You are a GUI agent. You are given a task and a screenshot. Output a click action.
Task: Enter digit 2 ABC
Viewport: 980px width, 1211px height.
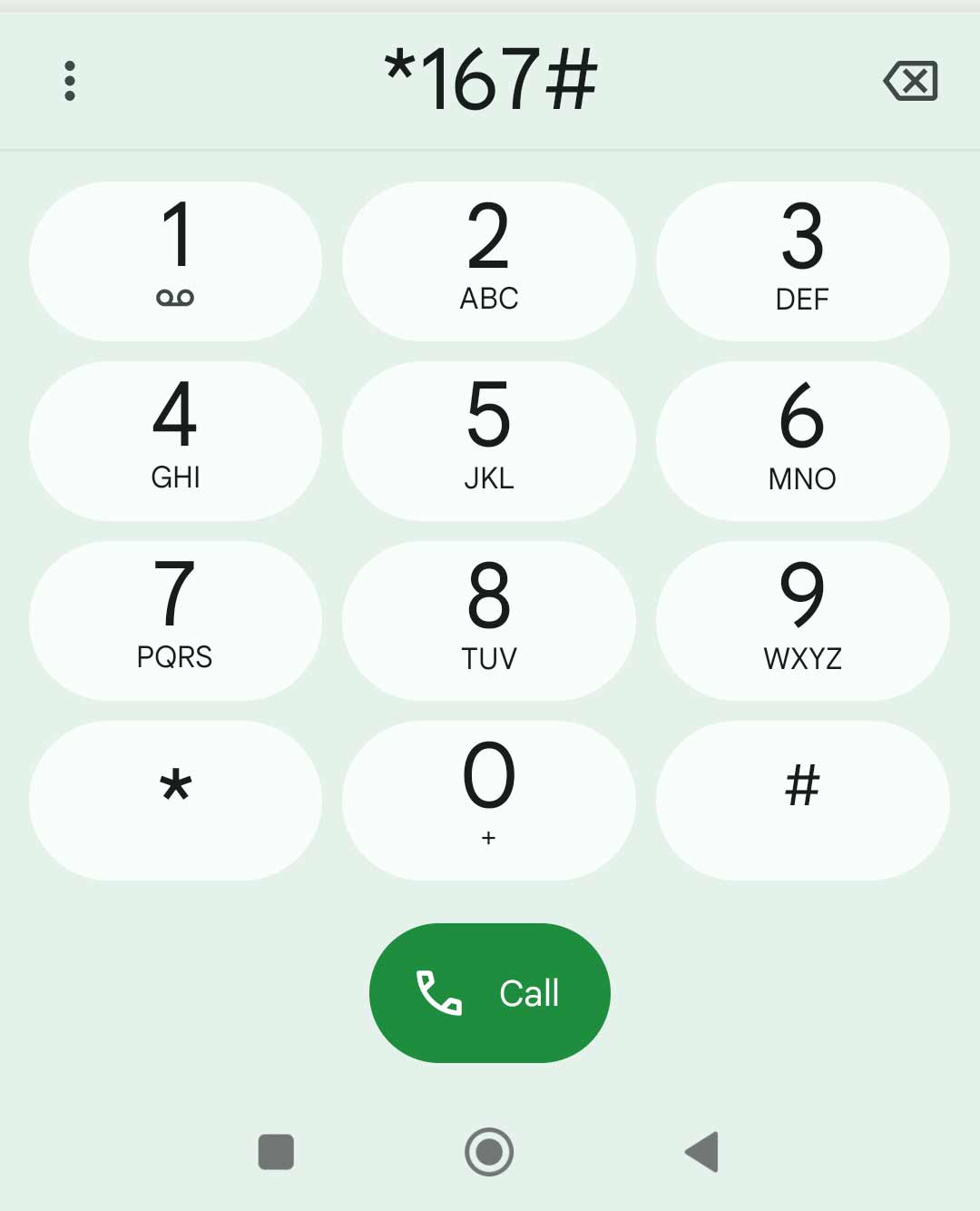[x=489, y=261]
